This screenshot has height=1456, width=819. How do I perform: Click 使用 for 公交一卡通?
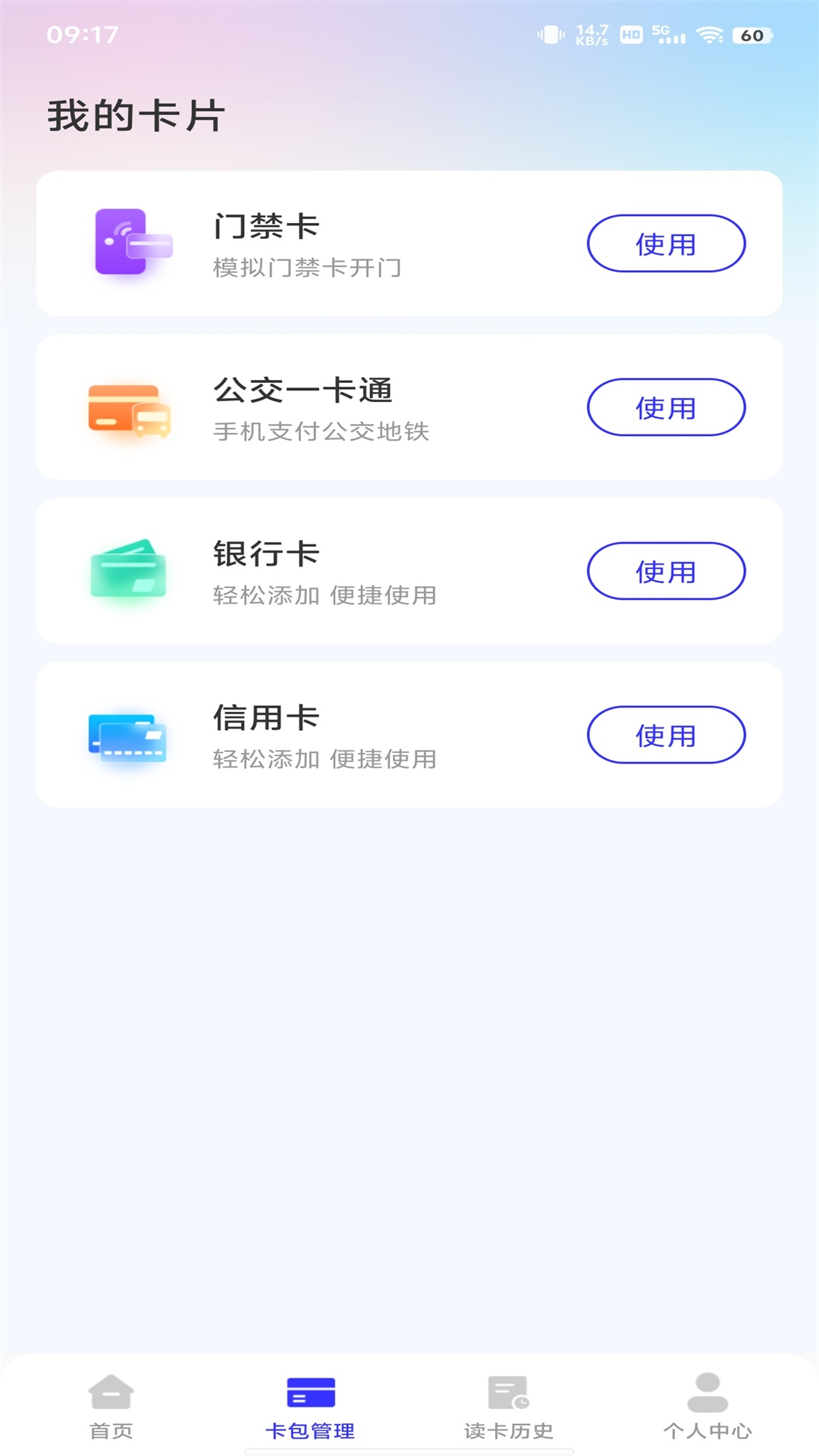tap(665, 407)
